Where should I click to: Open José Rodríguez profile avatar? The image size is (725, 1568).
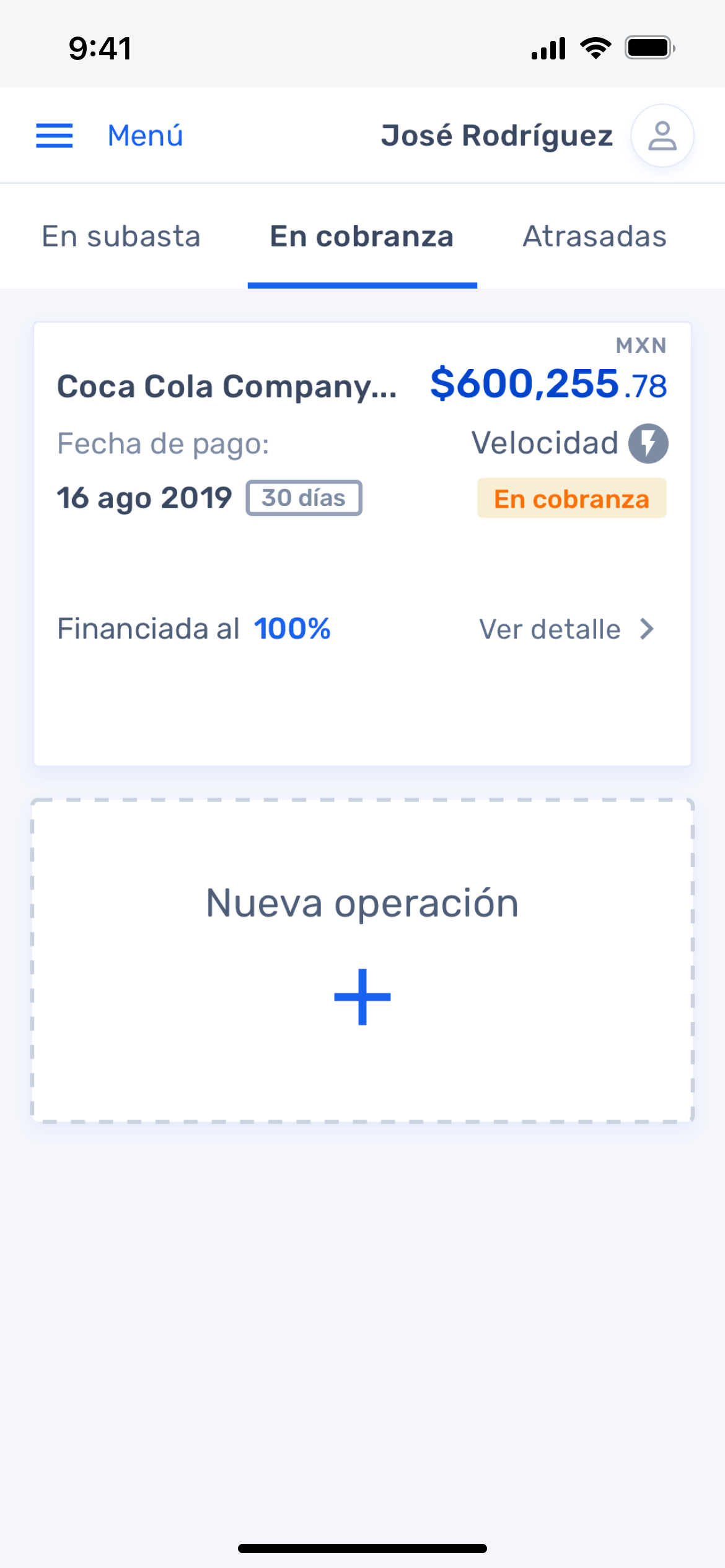pyautogui.click(x=662, y=136)
